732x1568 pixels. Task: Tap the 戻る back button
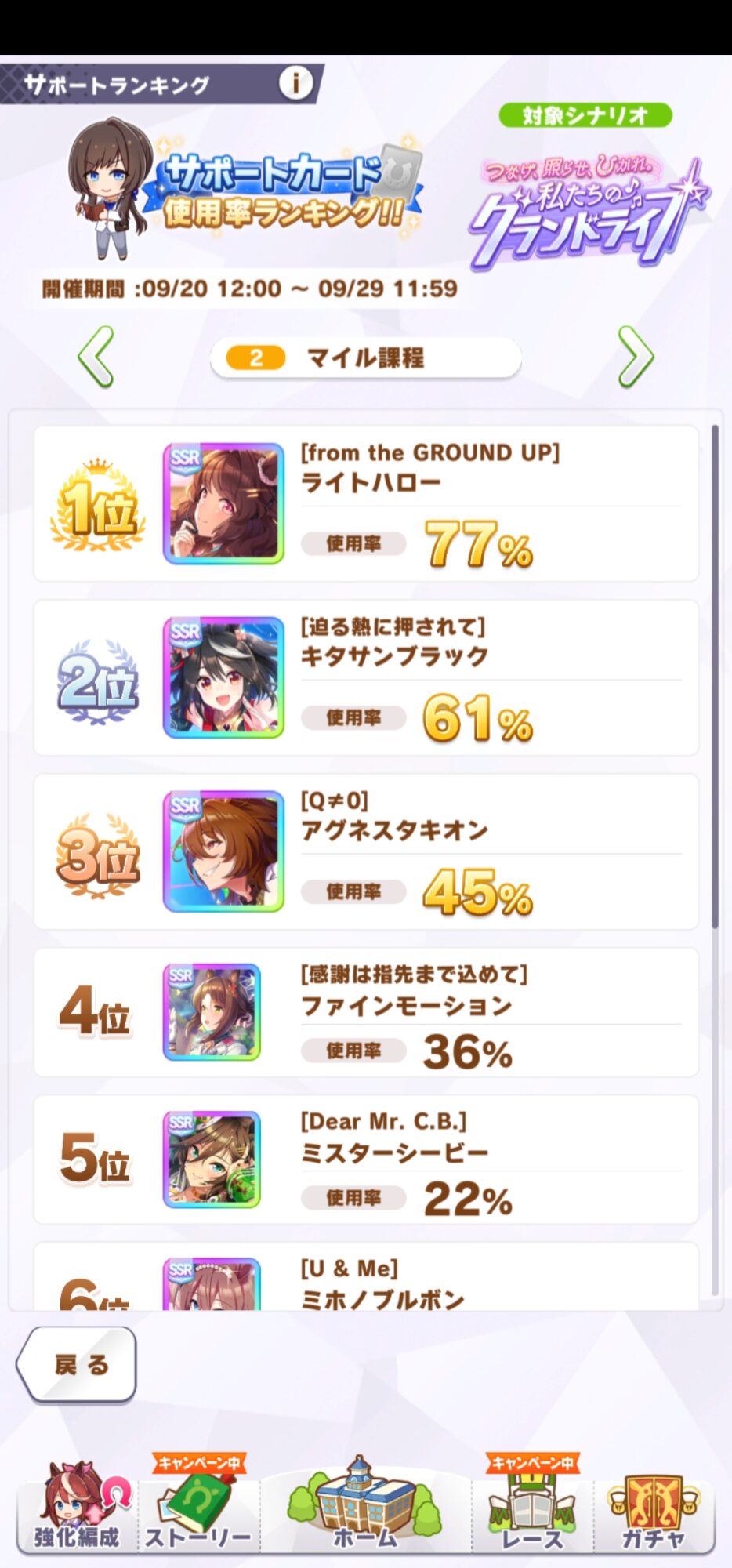tap(77, 1364)
